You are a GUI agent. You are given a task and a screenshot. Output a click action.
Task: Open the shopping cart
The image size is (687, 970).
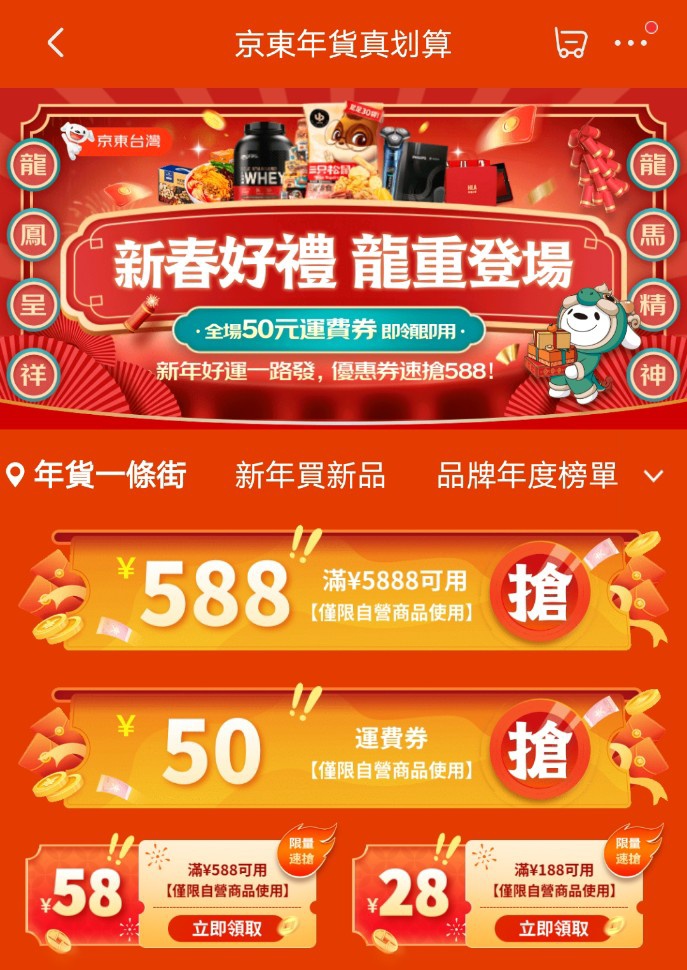[570, 43]
